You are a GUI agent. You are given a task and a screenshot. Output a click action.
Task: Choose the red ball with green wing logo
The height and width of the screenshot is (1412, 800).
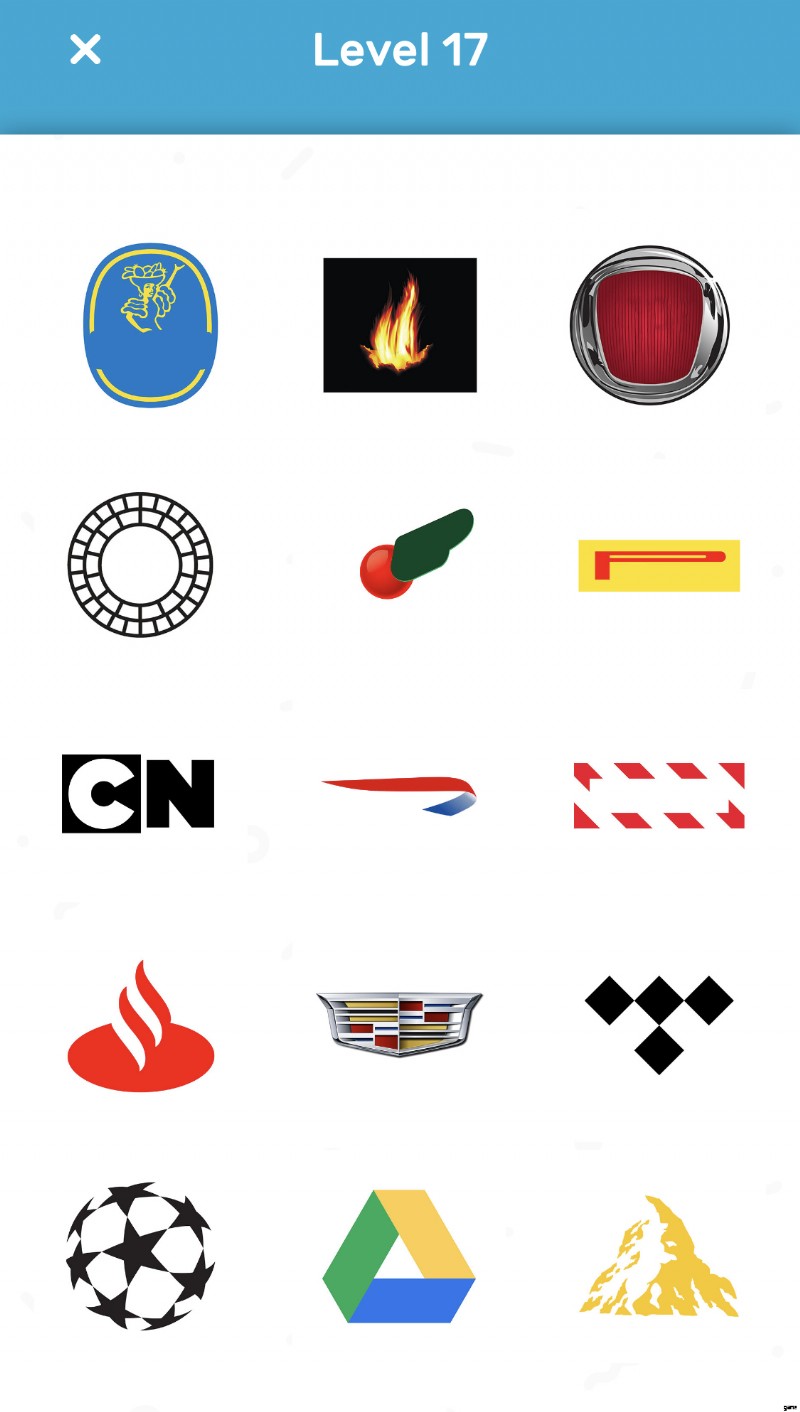[415, 555]
